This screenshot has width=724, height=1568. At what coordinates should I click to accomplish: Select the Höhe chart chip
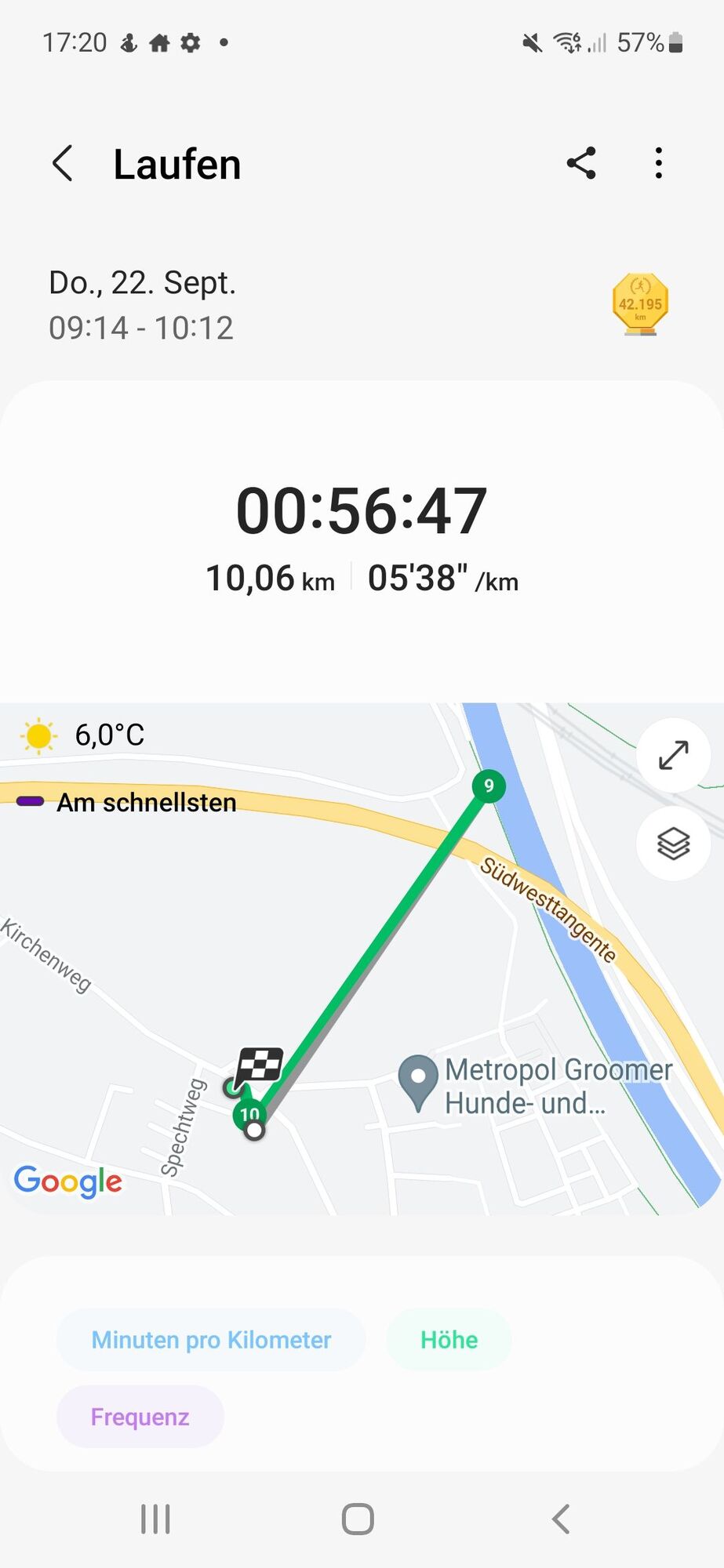[x=449, y=1340]
